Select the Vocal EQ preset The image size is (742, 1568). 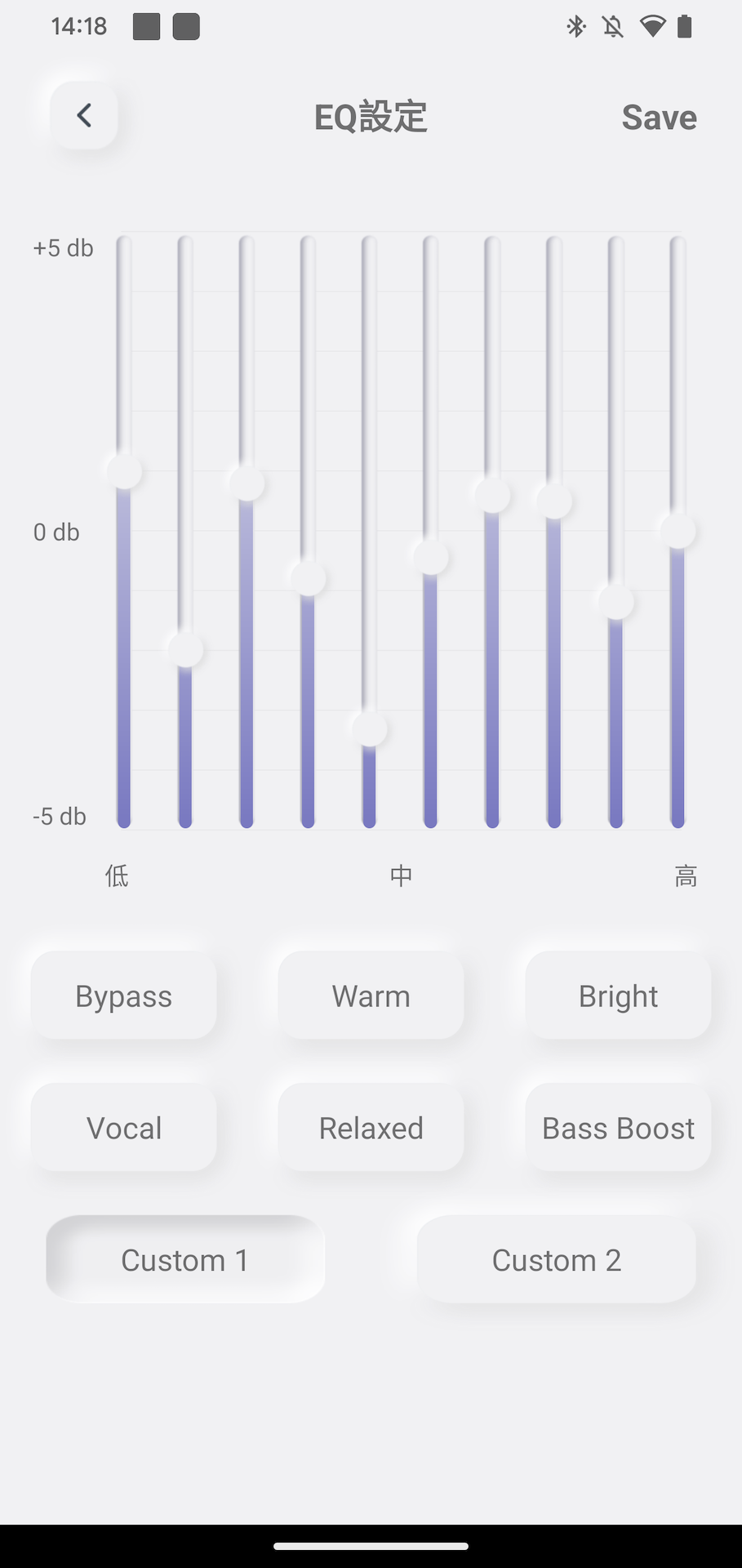pos(123,1128)
